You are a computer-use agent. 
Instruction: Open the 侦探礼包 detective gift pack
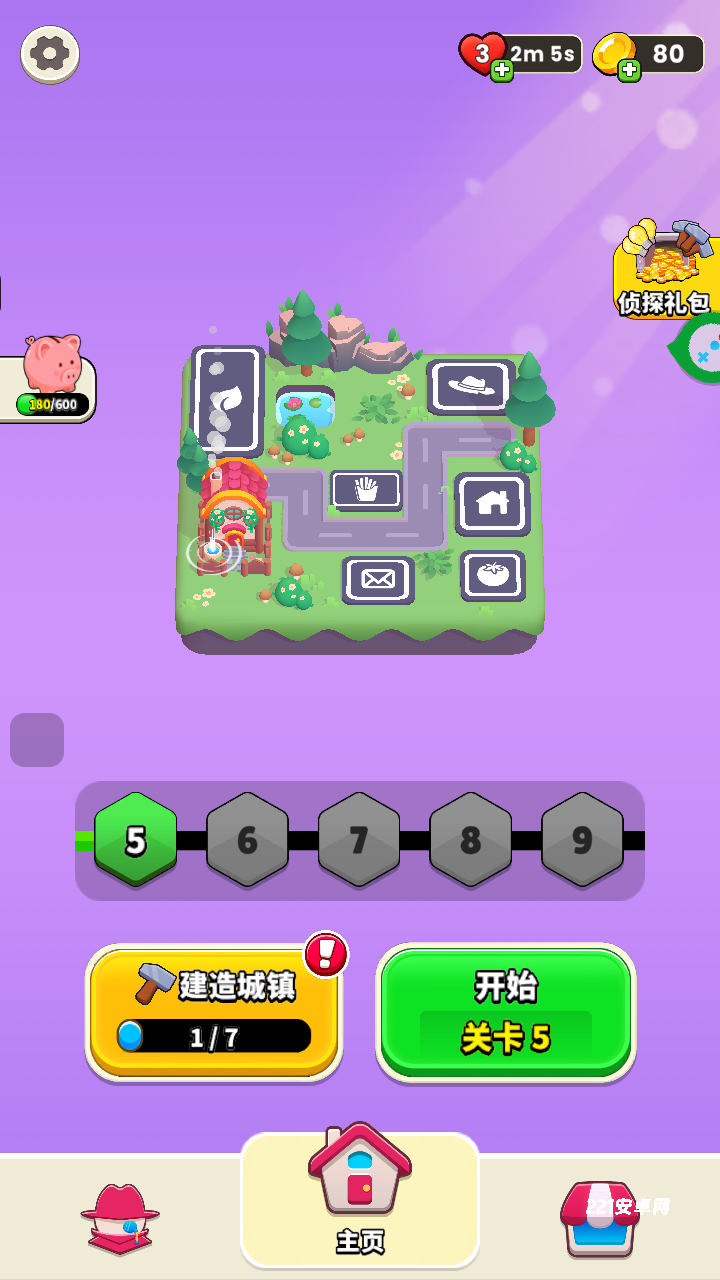[665, 272]
